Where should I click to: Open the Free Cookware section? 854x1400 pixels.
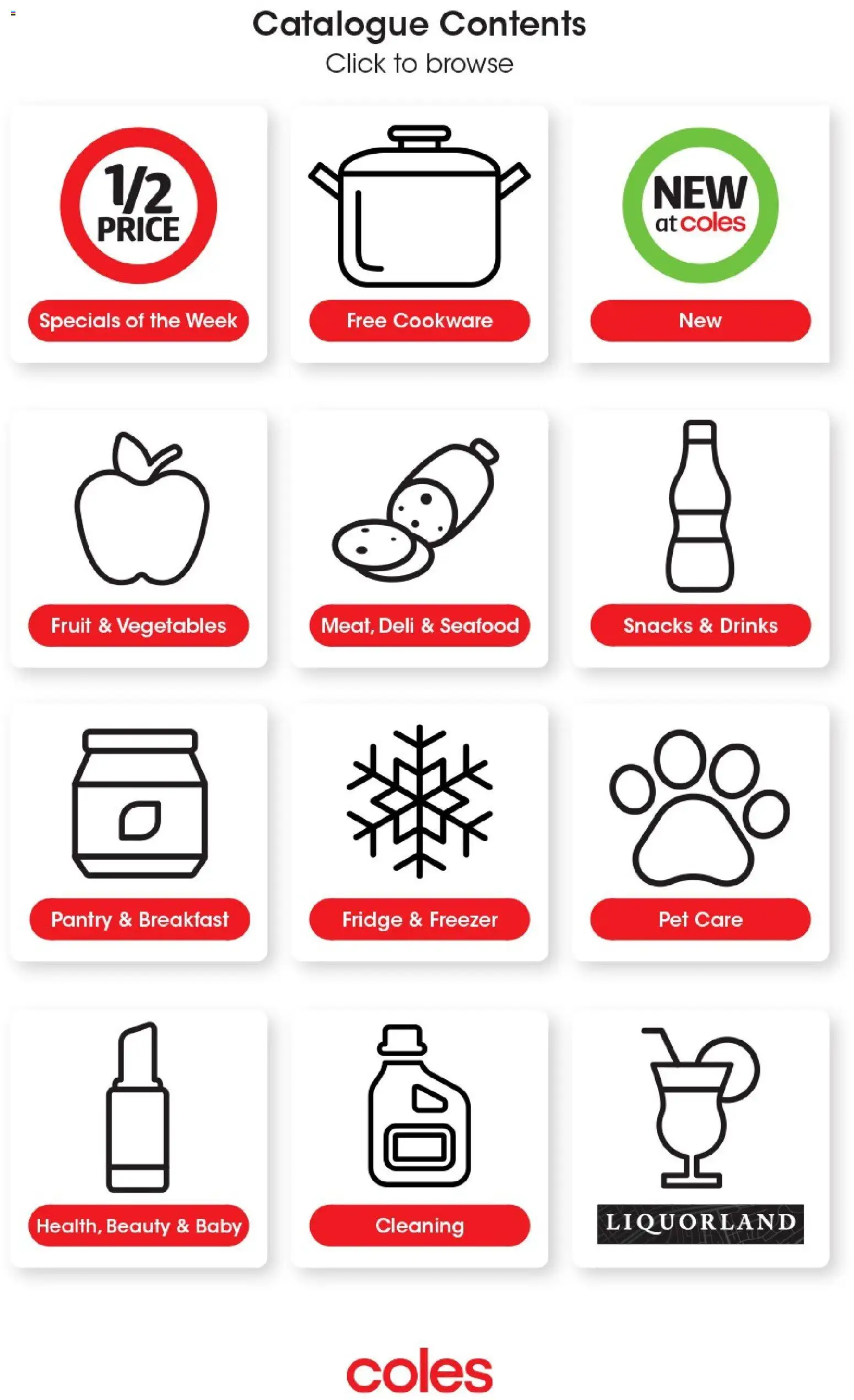point(419,321)
